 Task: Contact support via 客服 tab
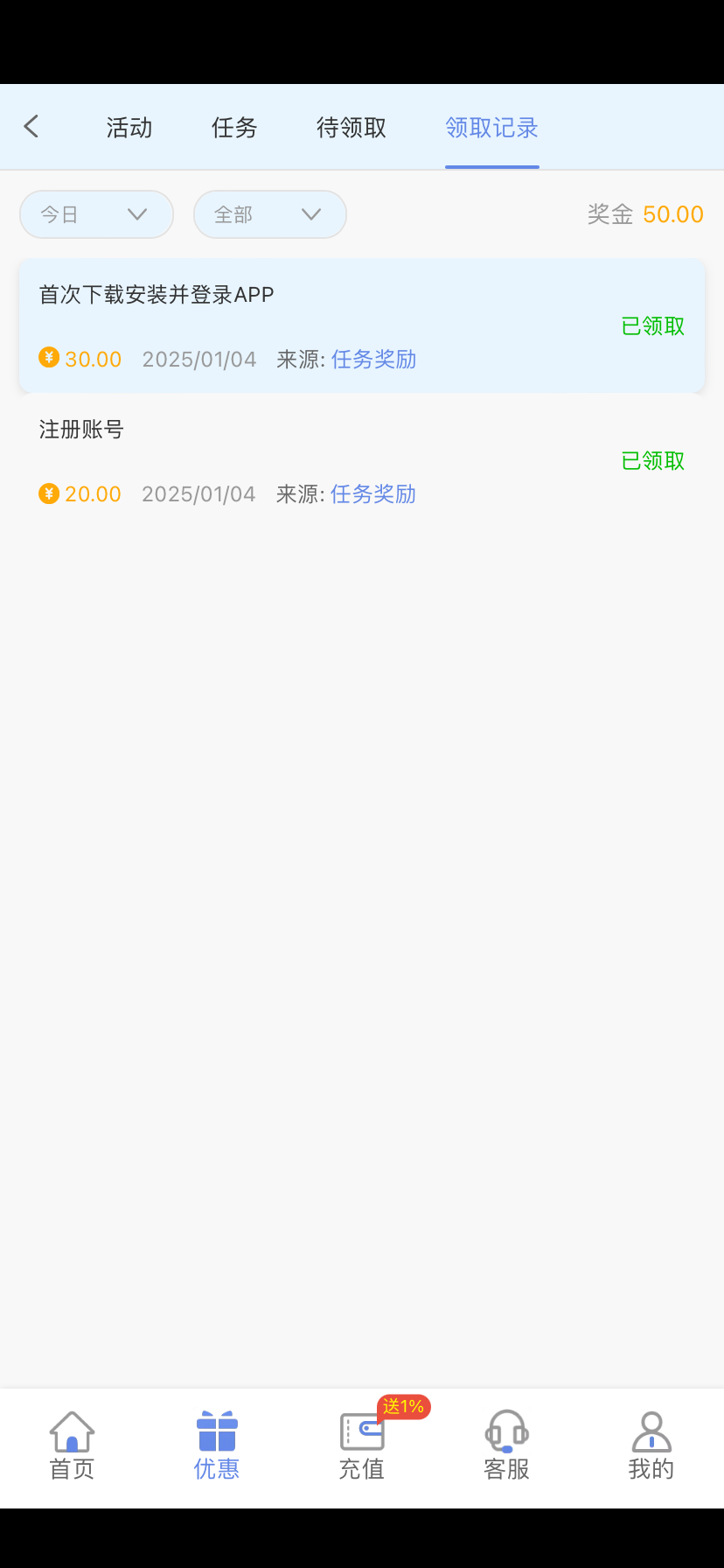point(507,1445)
